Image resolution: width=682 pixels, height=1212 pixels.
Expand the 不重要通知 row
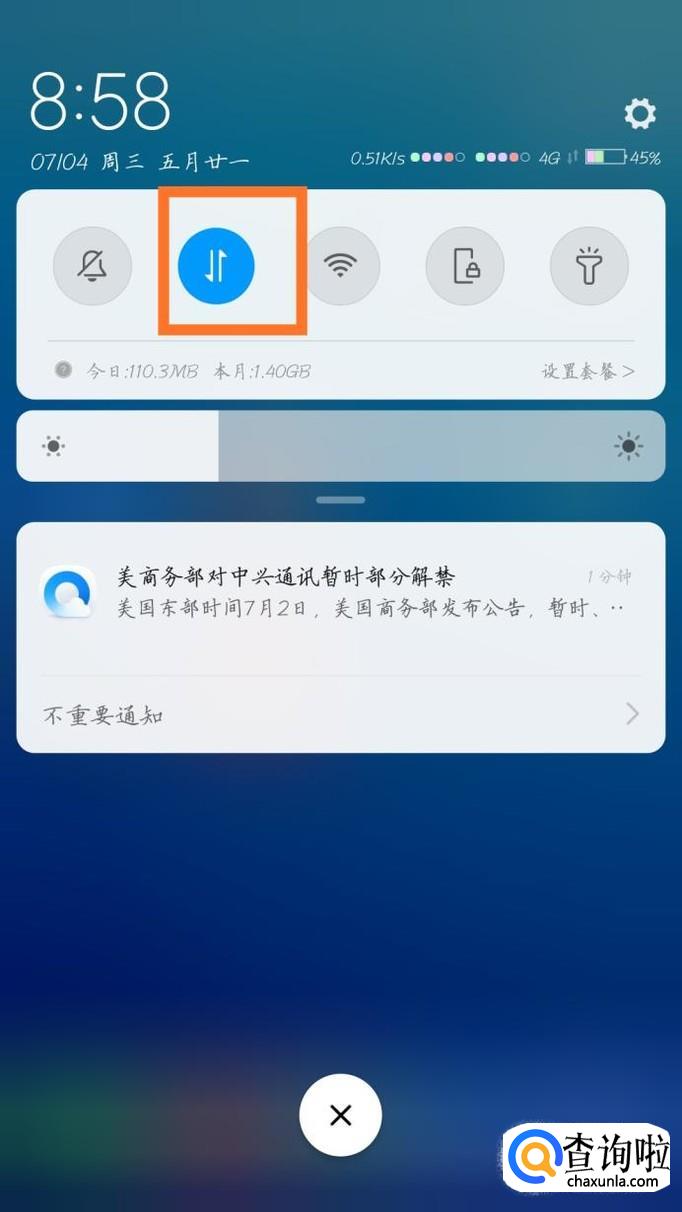[340, 714]
